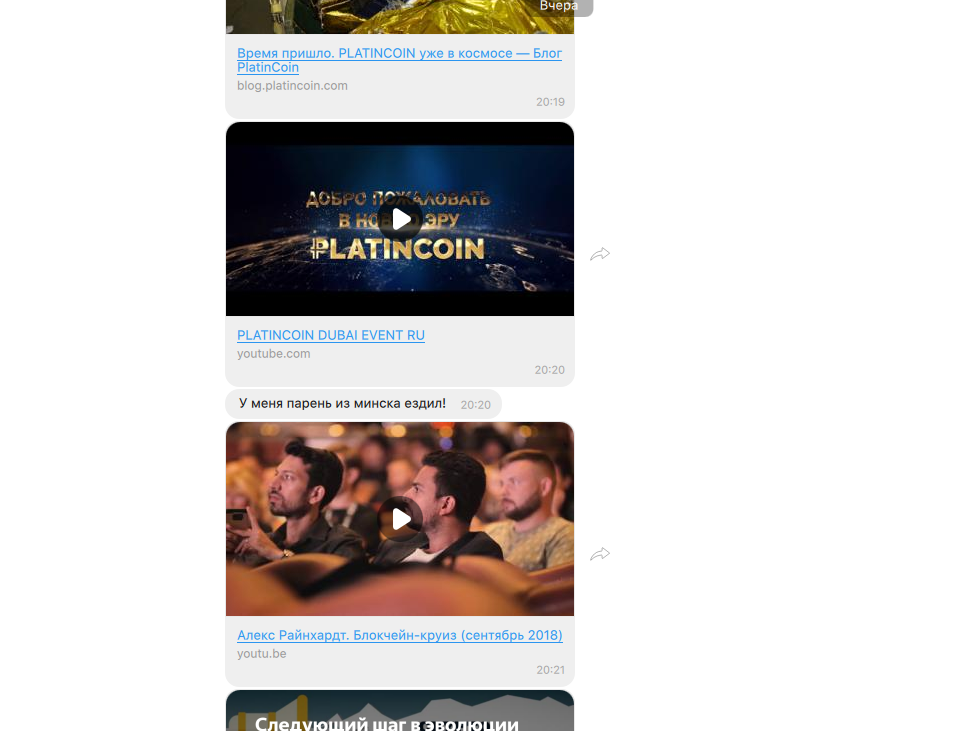Open Алекс Райнхардт blockchain cruise link
The width and height of the screenshot is (955, 731).
click(x=399, y=636)
